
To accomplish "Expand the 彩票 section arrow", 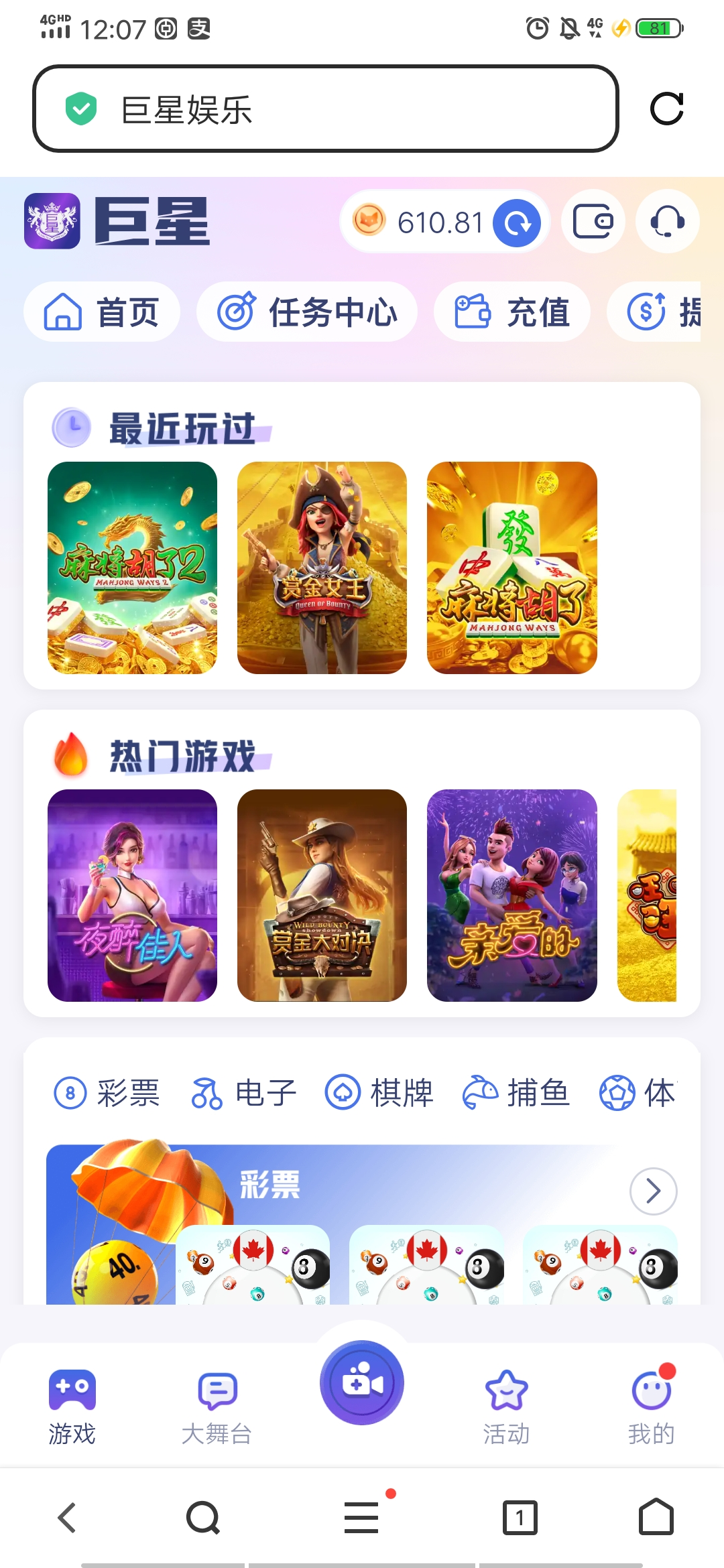I will click(653, 1191).
